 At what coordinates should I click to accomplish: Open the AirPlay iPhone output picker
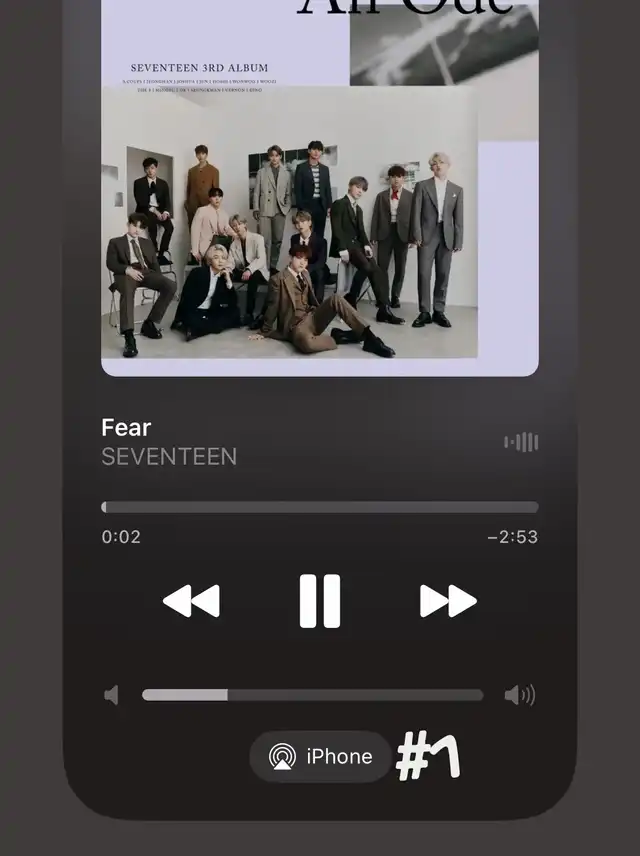(320, 757)
